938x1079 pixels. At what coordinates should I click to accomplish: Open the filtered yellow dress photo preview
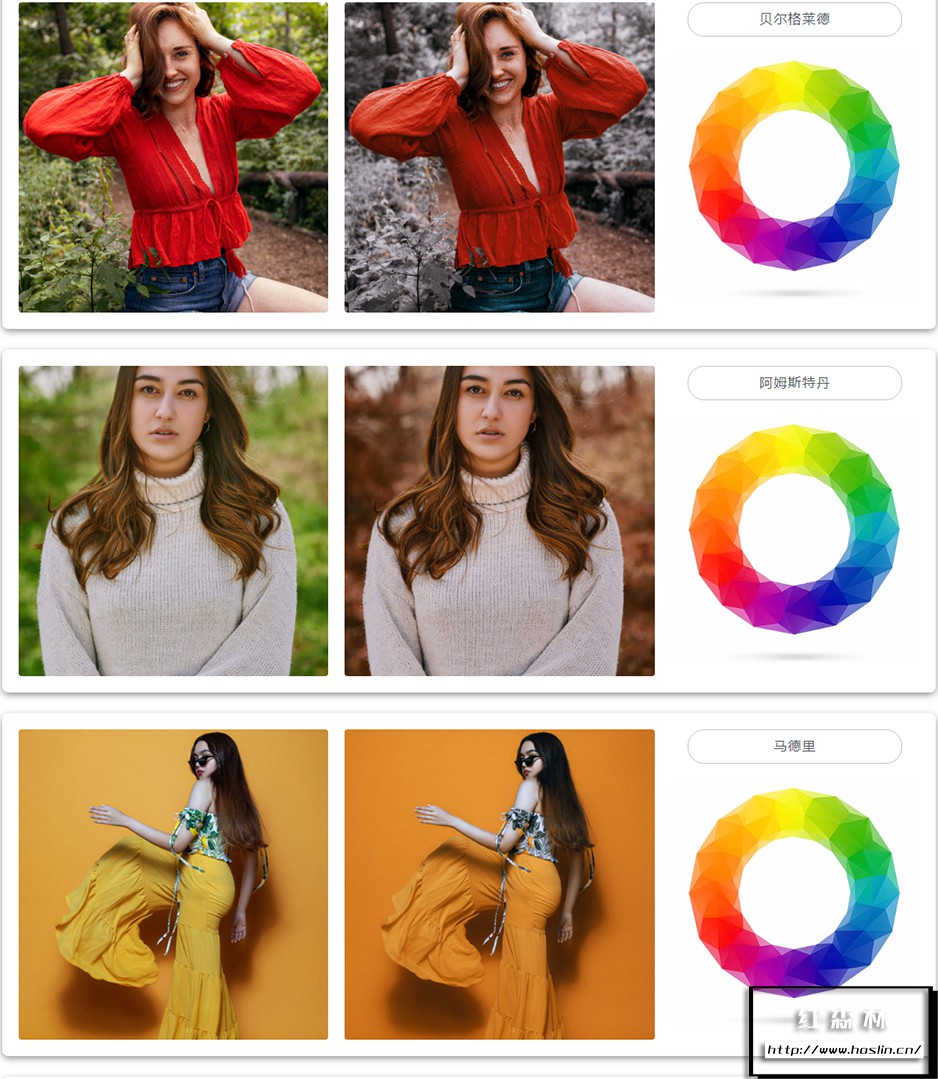[499, 884]
